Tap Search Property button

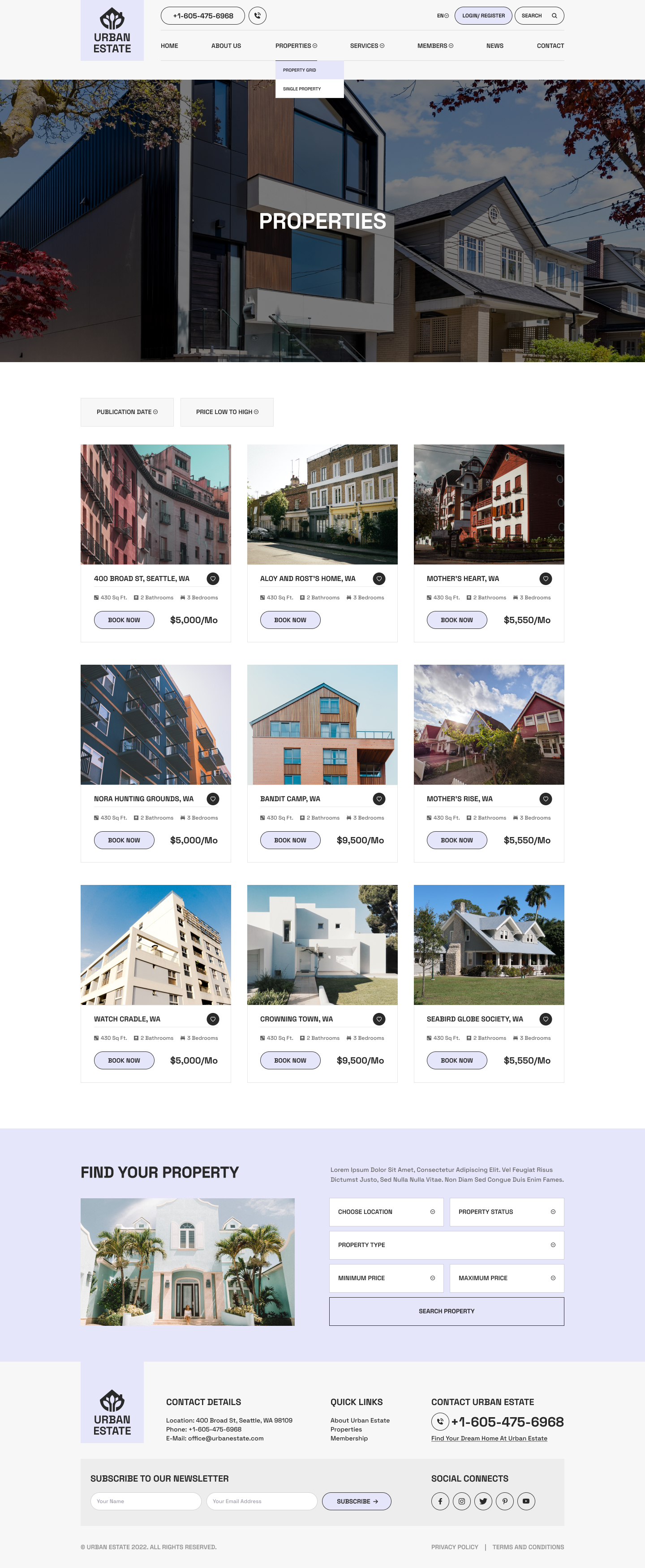(x=446, y=1311)
